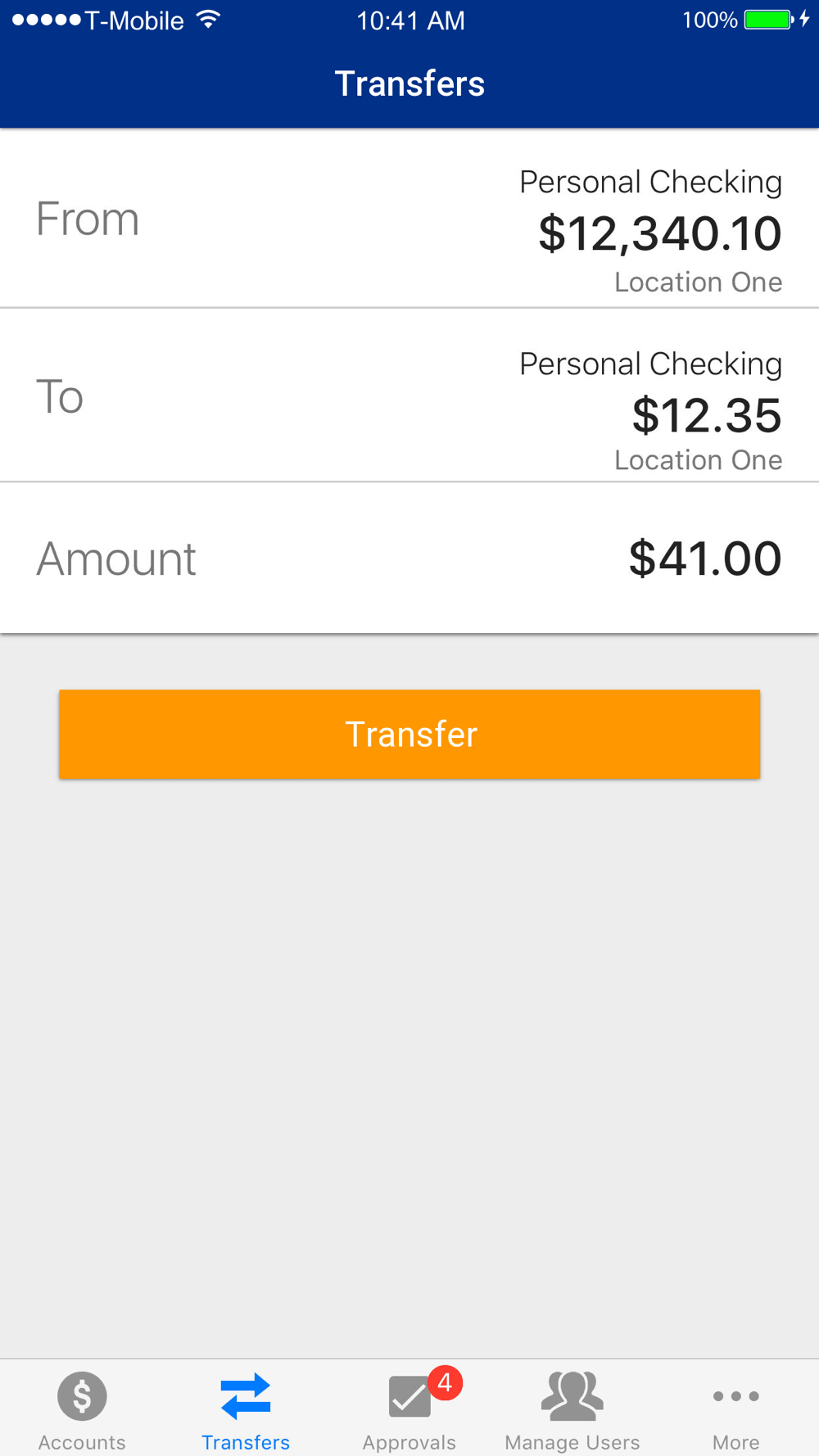819x1456 pixels.
Task: Go to Manage Users tab
Action: pos(572,1410)
